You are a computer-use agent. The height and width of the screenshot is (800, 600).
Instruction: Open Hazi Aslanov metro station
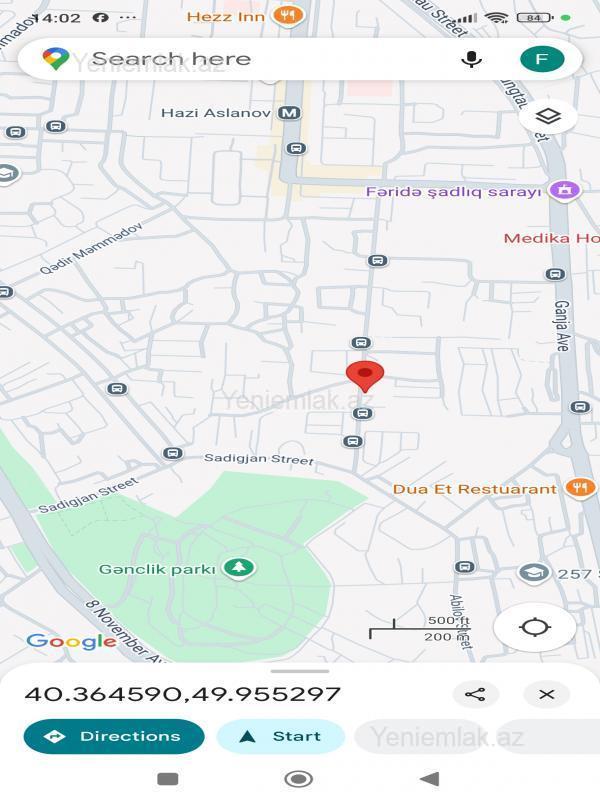(x=289, y=113)
